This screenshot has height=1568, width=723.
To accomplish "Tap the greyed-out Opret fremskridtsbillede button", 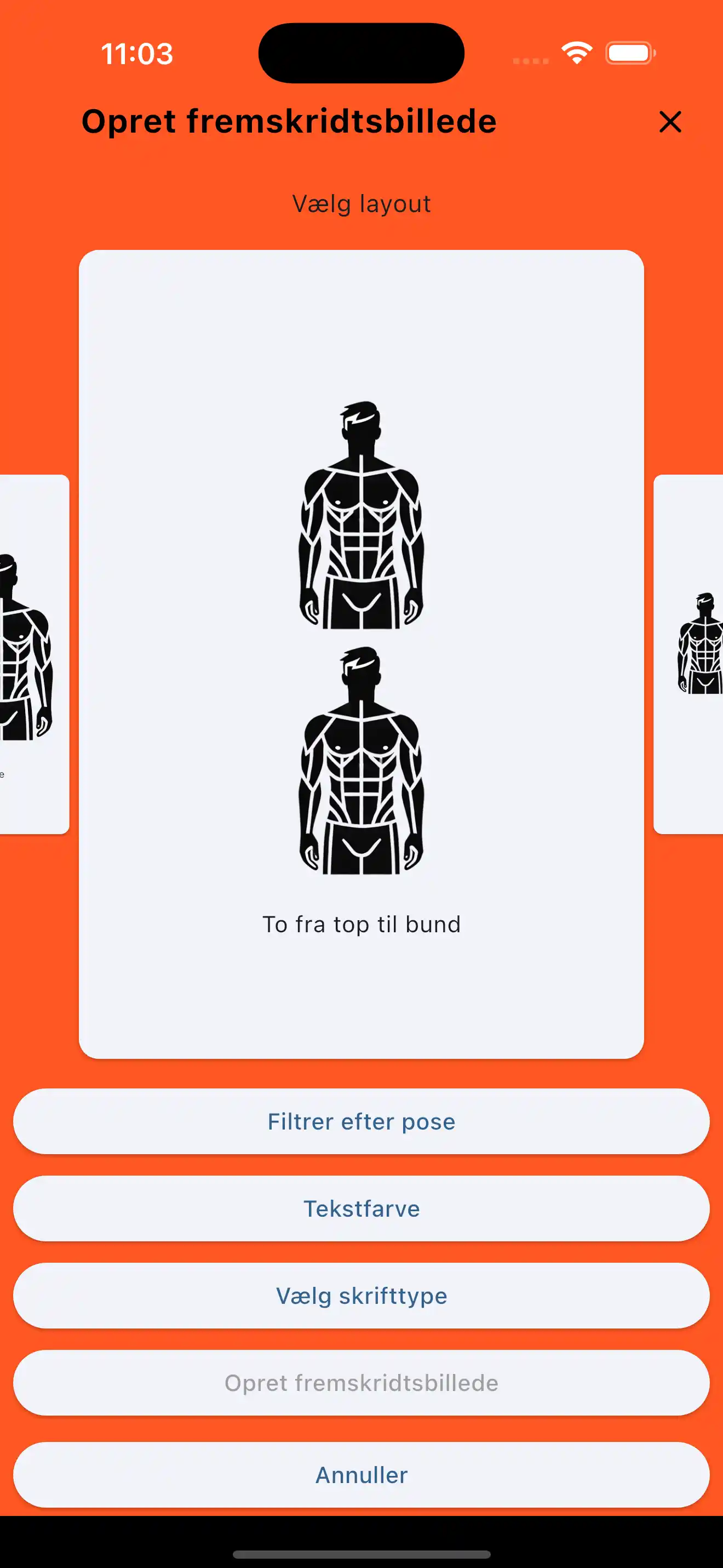I will (361, 1383).
